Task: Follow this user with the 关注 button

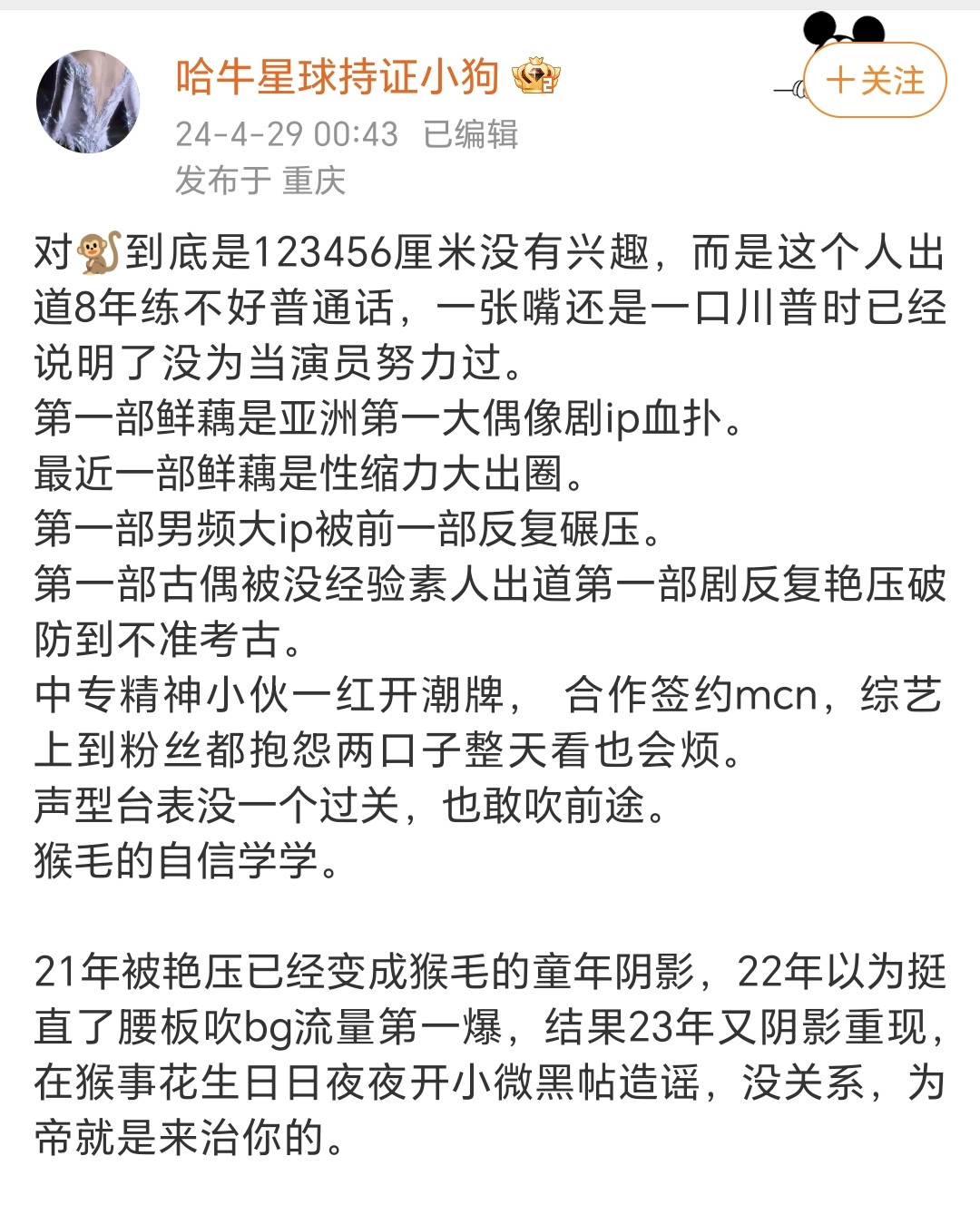Action: click(875, 81)
